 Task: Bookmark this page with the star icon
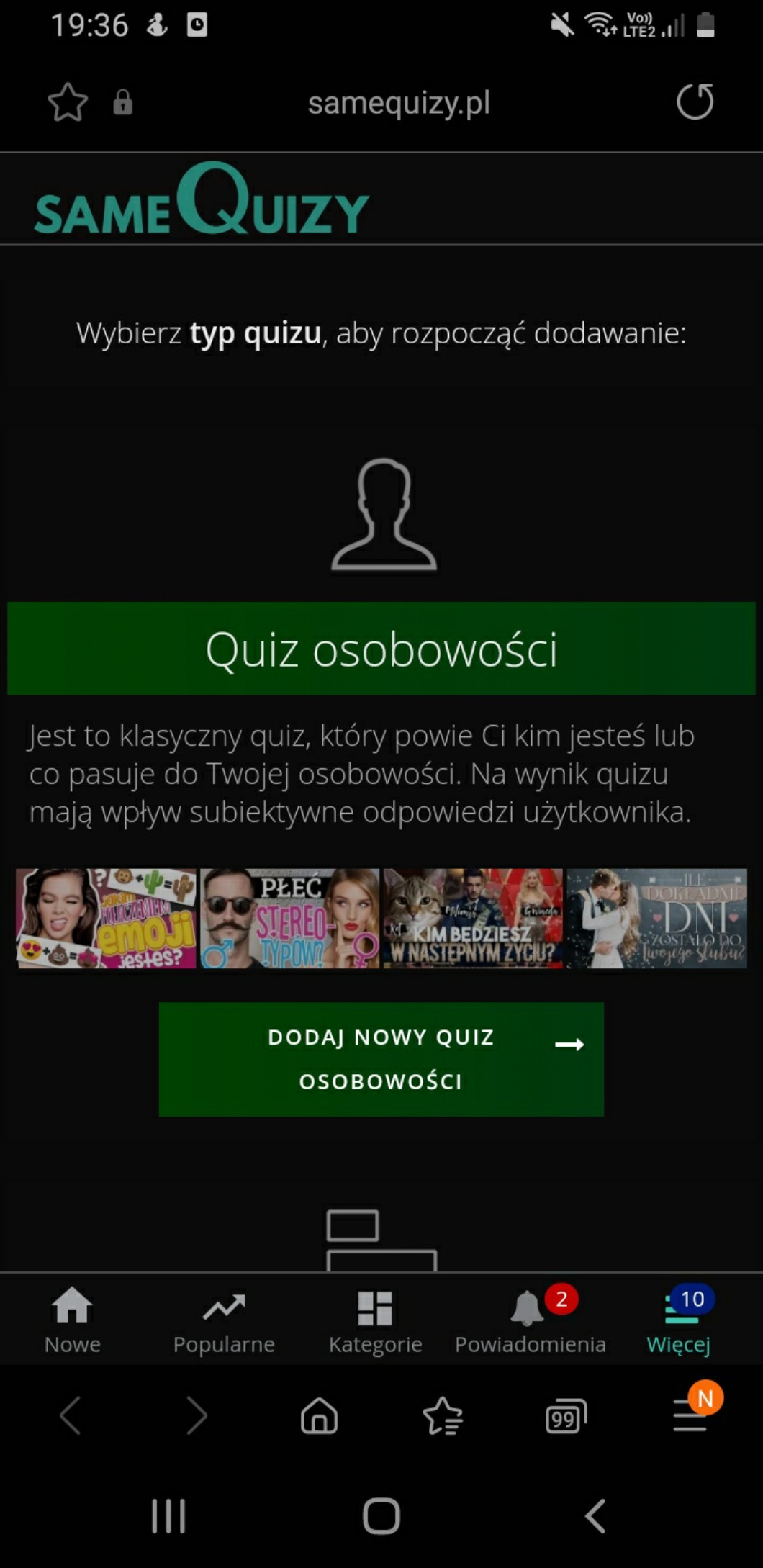(x=68, y=102)
